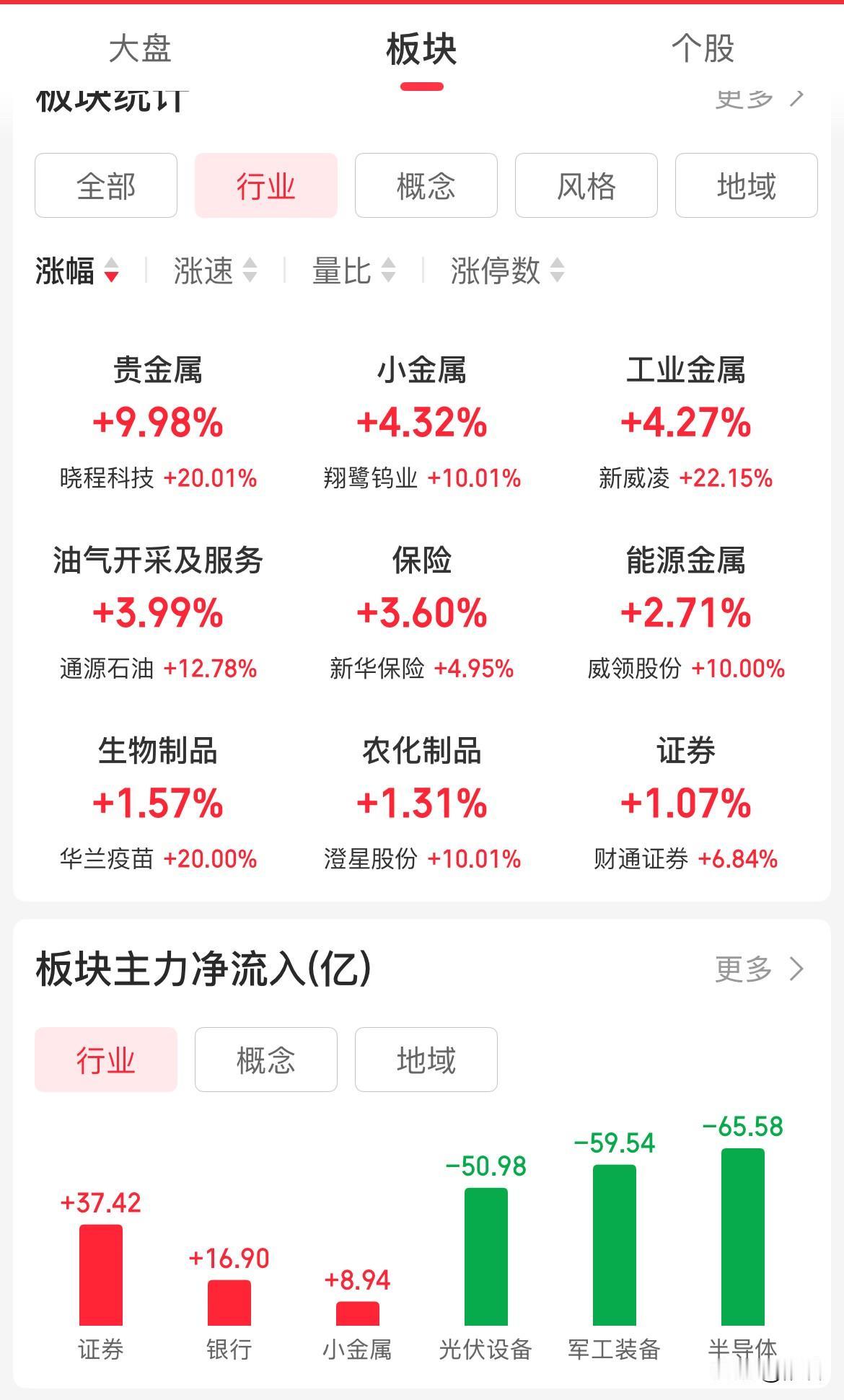Switch net inflow view to 地域
The image size is (844, 1400).
[425, 1060]
